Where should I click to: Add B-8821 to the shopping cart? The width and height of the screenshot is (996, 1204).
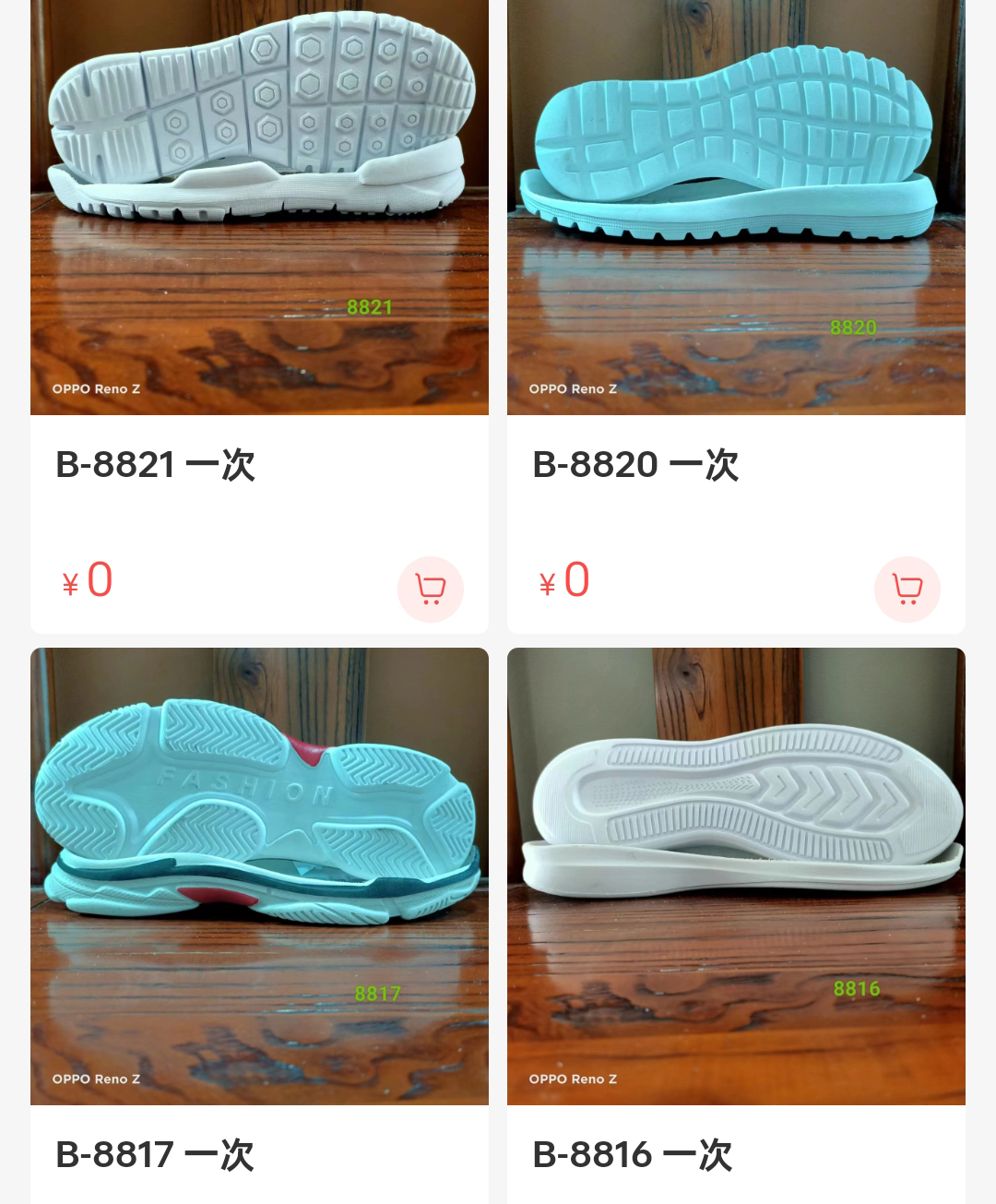tap(430, 589)
